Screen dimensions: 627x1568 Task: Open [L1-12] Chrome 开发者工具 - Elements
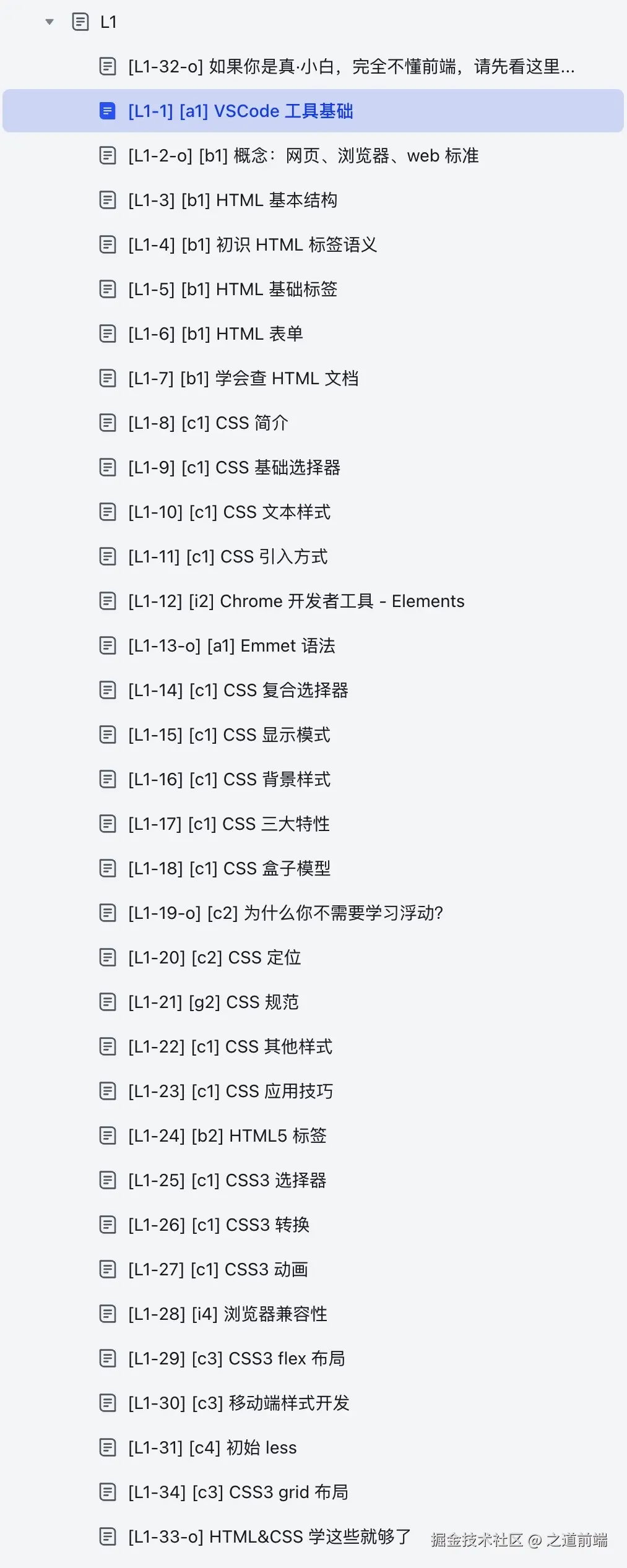296,601
